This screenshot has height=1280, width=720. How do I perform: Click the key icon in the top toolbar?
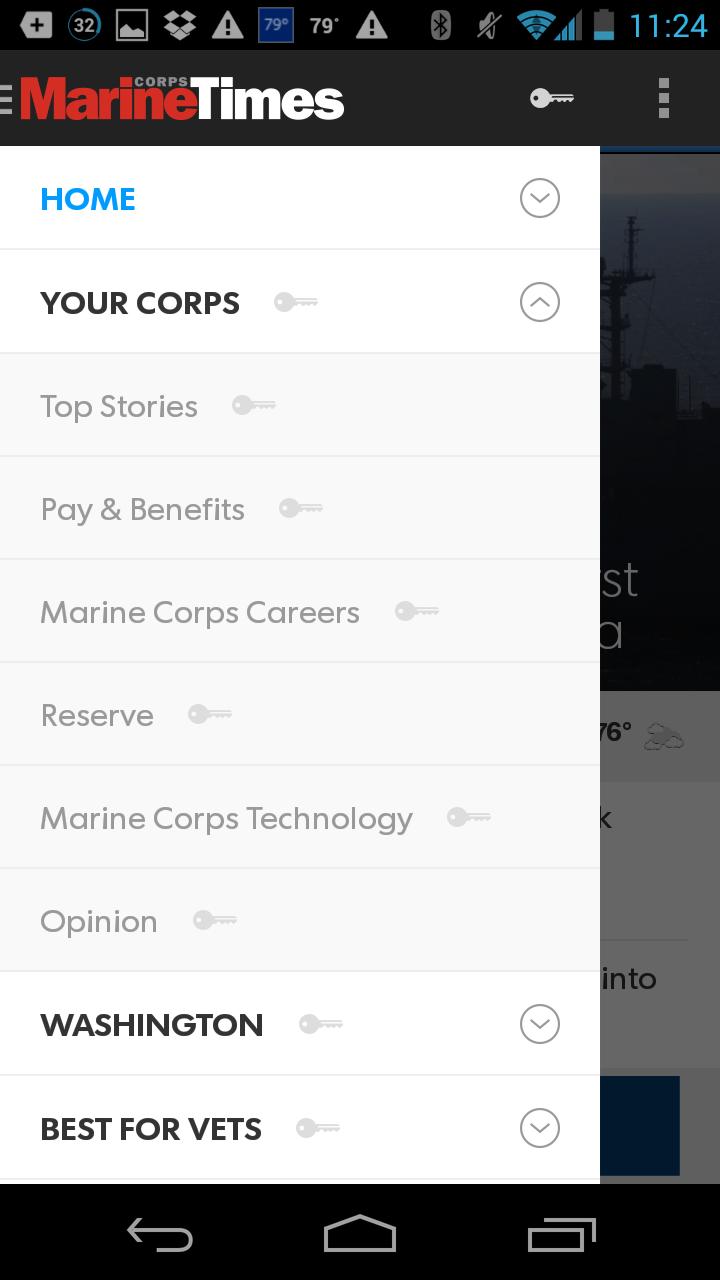click(x=551, y=99)
